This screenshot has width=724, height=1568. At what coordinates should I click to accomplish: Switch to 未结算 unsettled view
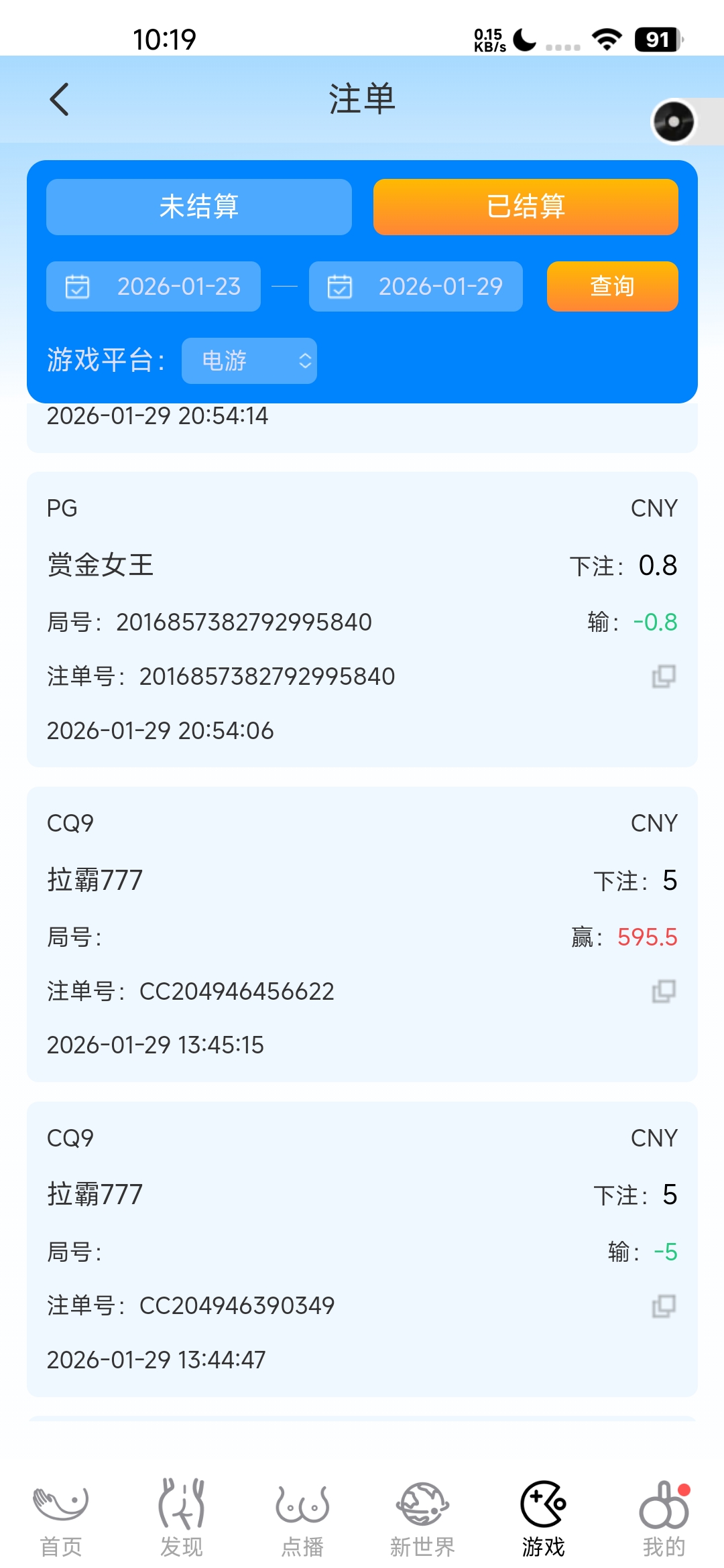198,207
